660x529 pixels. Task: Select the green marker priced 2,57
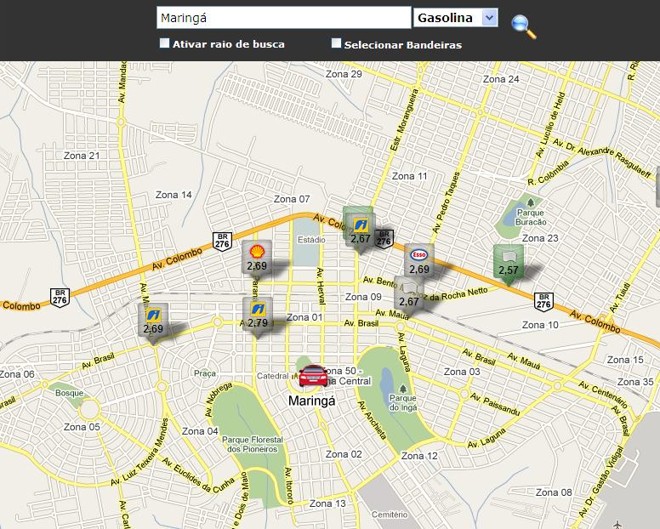pyautogui.click(x=508, y=263)
